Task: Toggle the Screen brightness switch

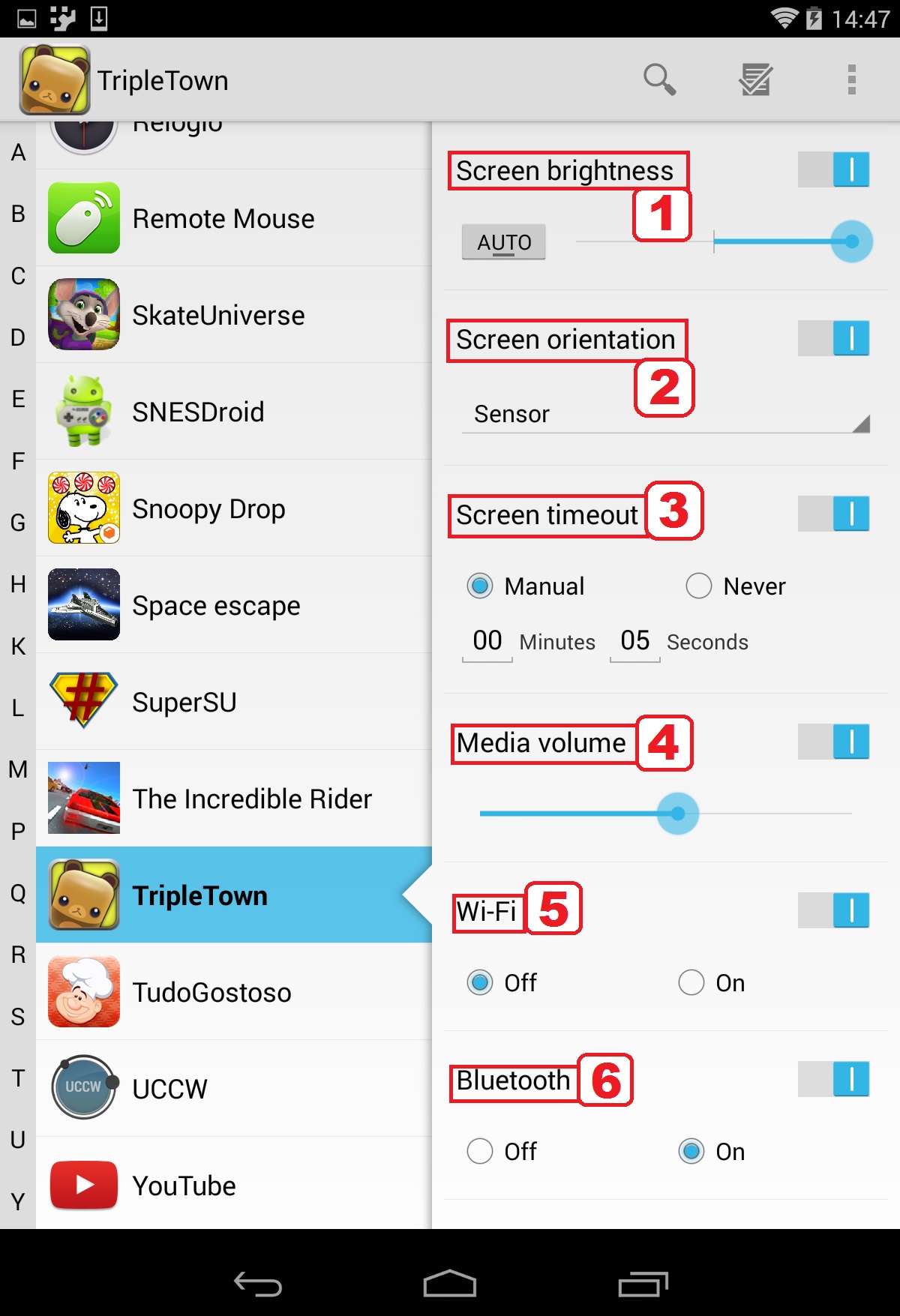Action: coord(833,169)
